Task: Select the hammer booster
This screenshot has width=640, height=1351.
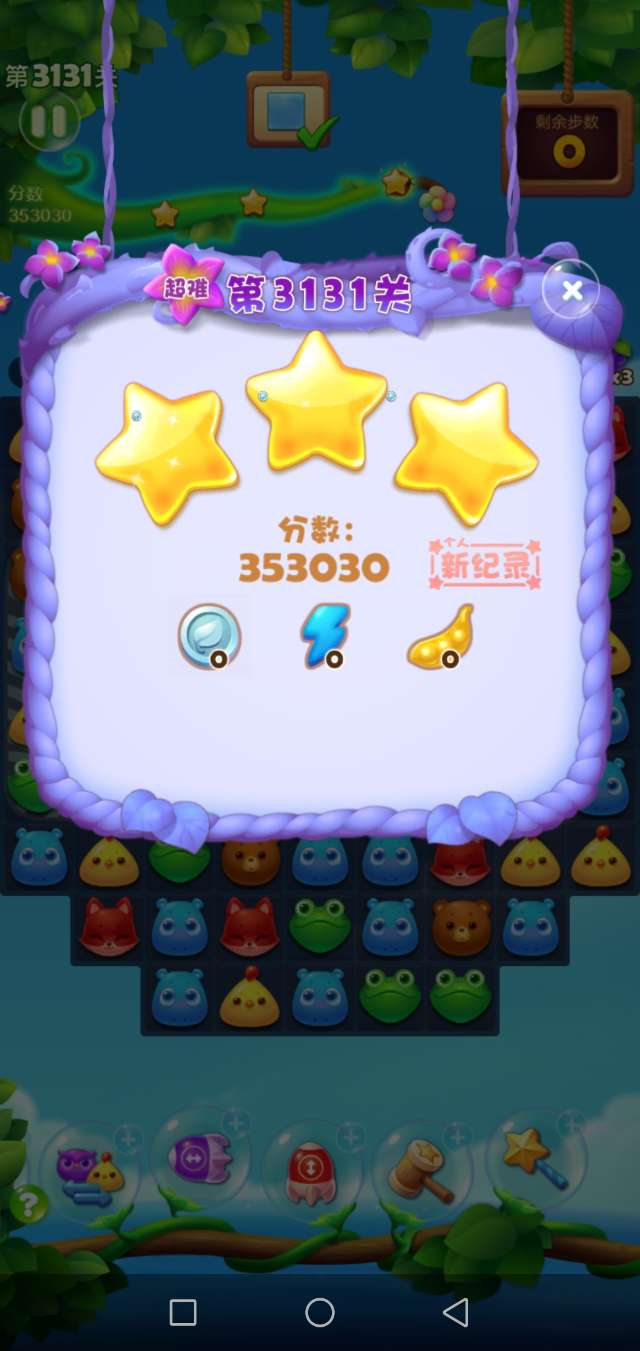Action: (421, 1166)
